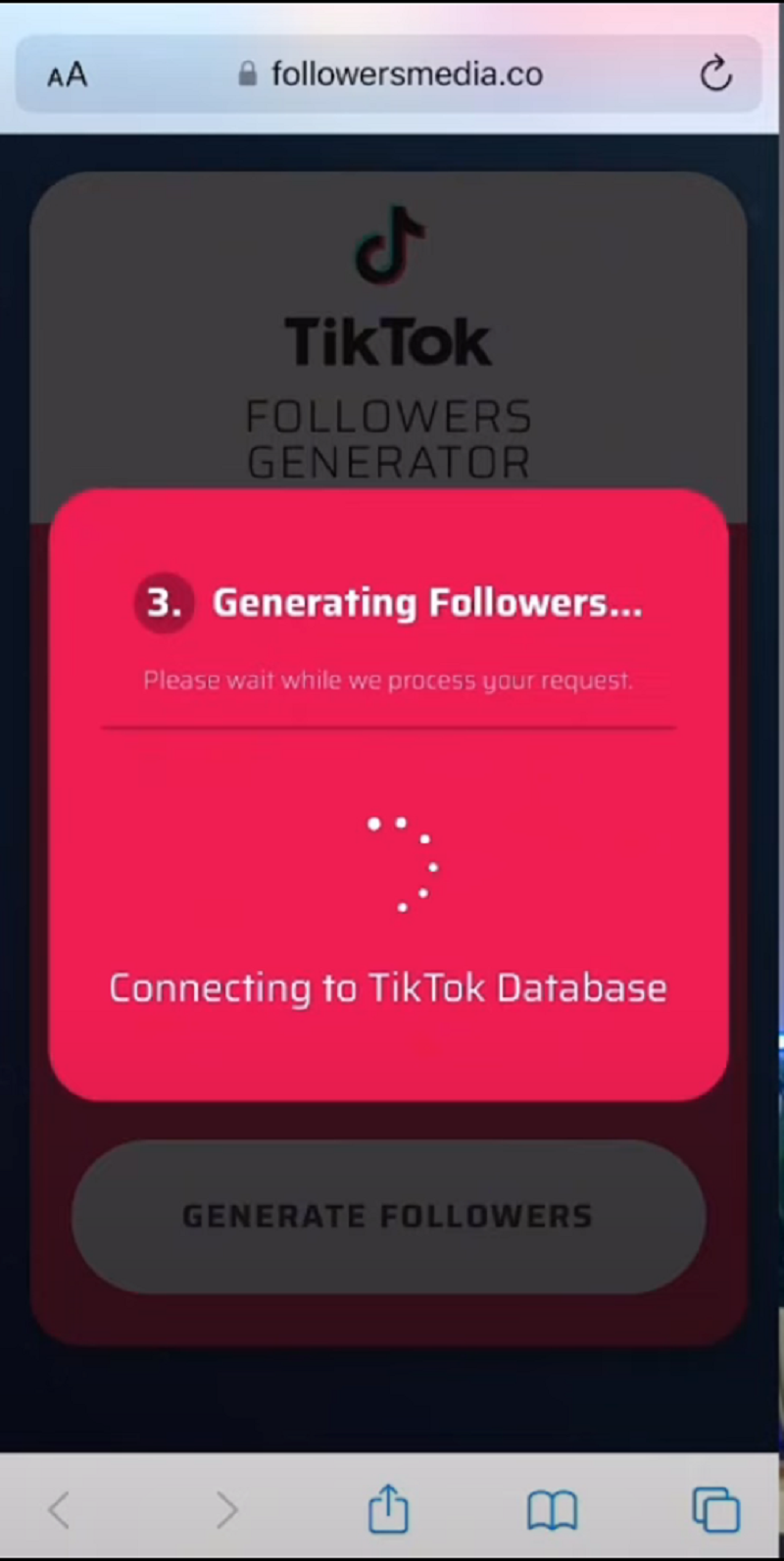Reload the page
Image resolution: width=784 pixels, height=1561 pixels.
(x=715, y=75)
